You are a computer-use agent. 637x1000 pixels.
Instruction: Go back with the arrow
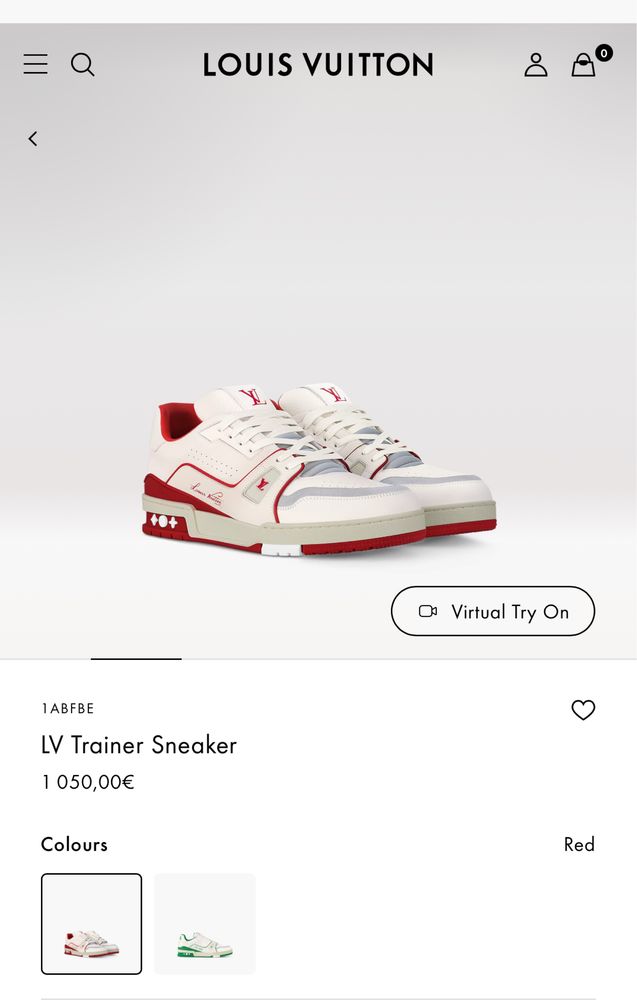click(33, 139)
